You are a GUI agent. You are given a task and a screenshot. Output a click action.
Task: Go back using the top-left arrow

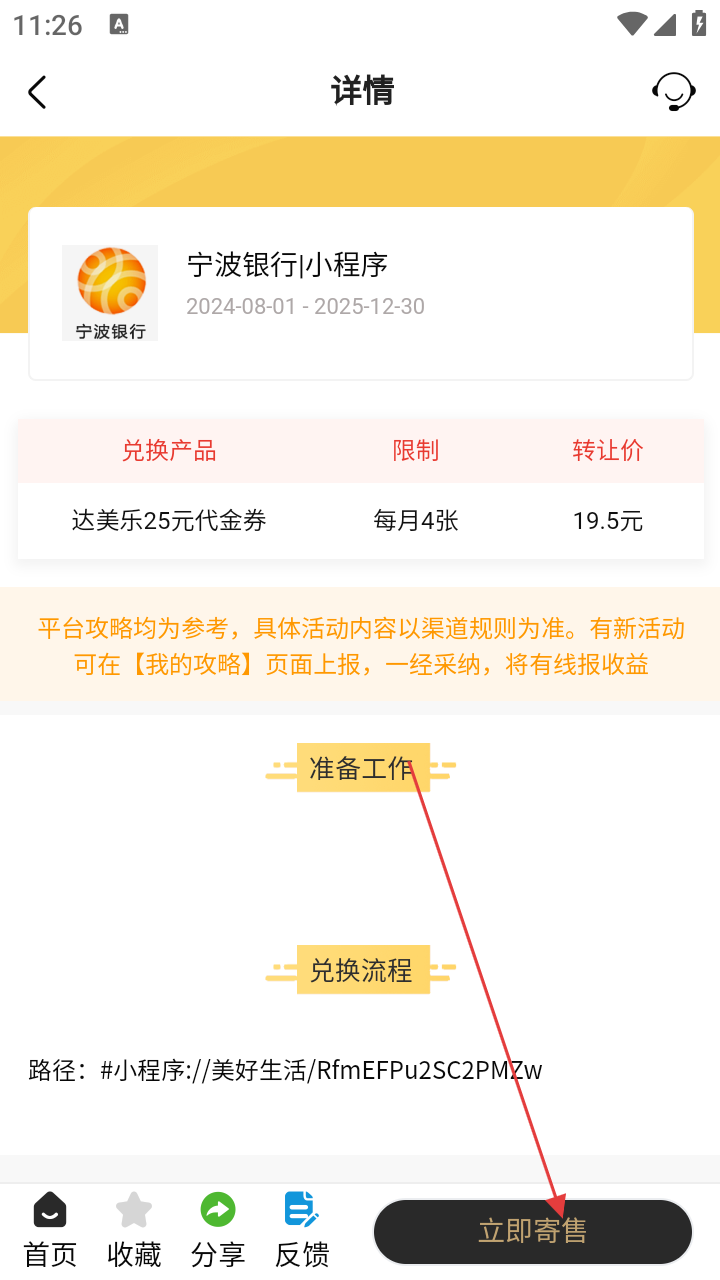coord(37,92)
